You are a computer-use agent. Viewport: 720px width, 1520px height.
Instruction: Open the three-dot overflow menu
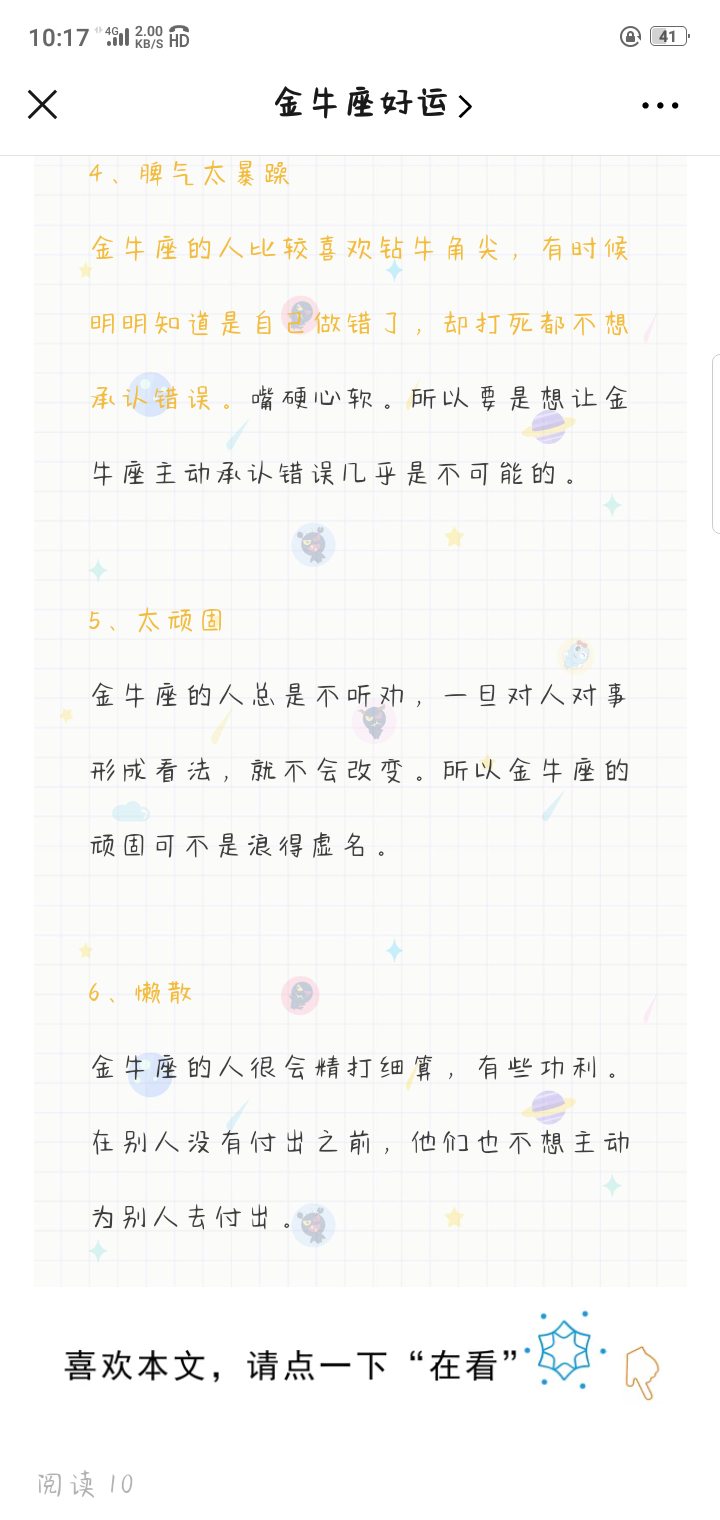[660, 105]
